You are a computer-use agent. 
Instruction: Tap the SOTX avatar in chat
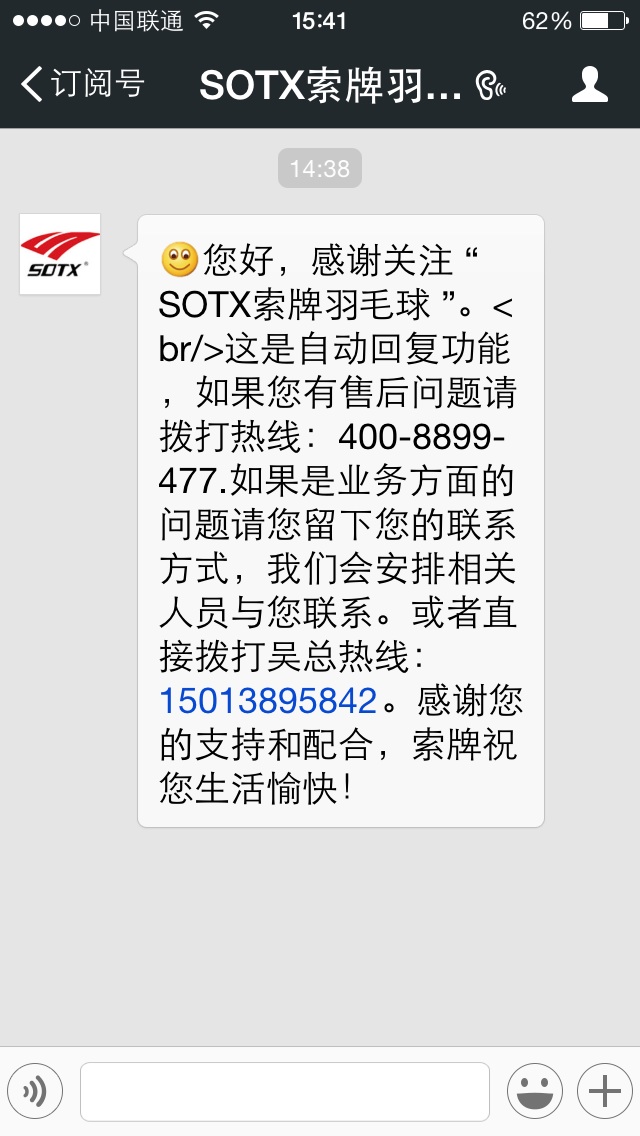pyautogui.click(x=60, y=254)
